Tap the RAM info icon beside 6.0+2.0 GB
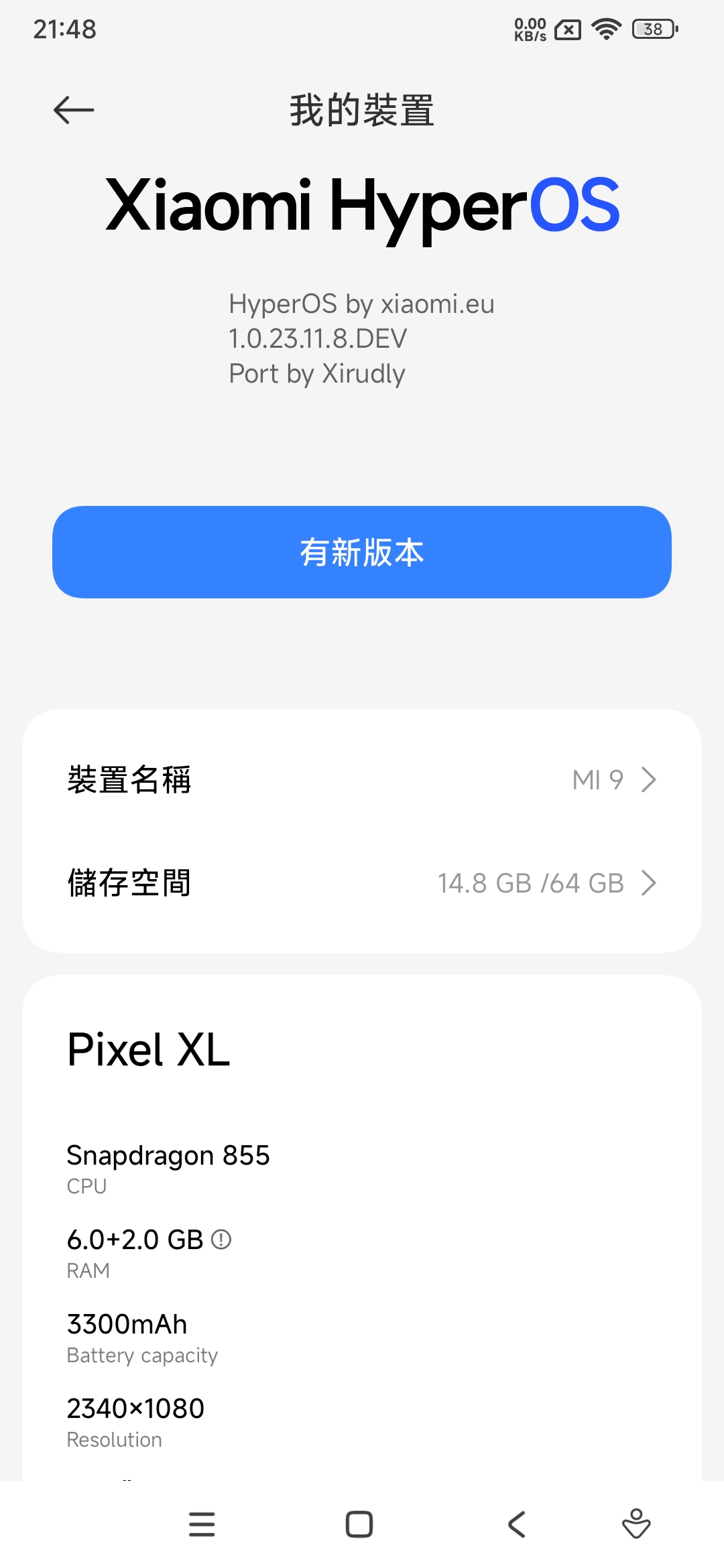 (x=222, y=1239)
